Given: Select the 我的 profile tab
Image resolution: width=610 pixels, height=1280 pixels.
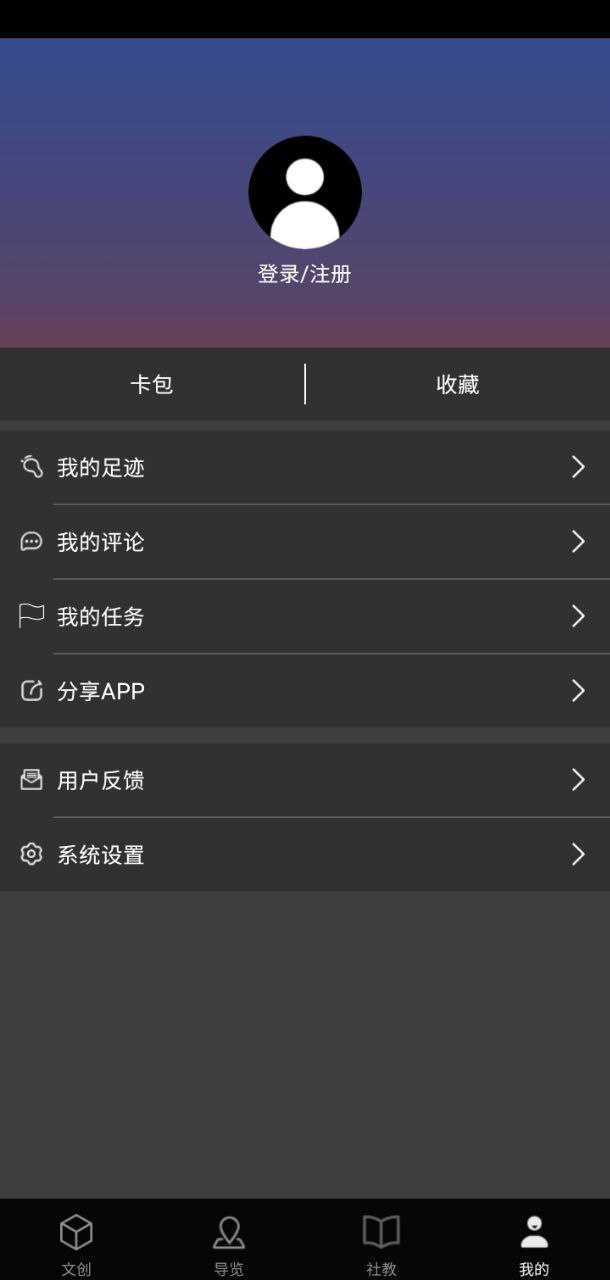Looking at the screenshot, I should click(534, 1243).
